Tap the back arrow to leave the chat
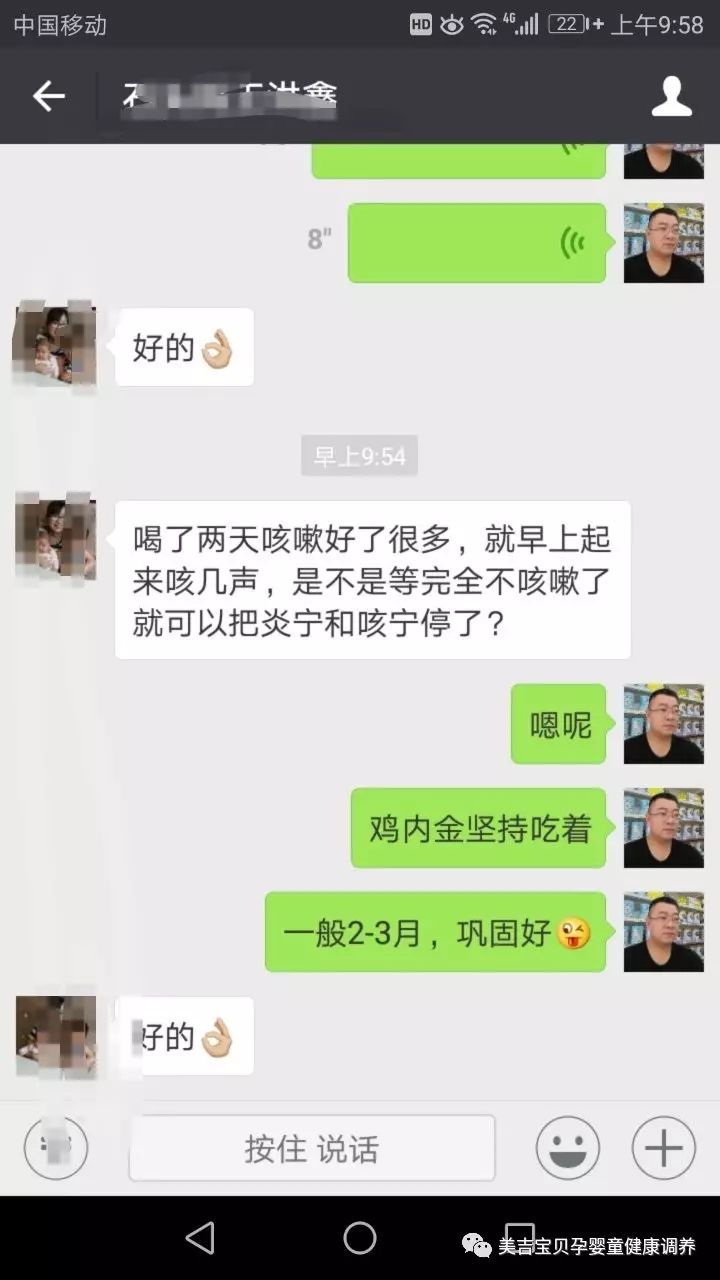Image resolution: width=720 pixels, height=1280 pixels. click(47, 97)
